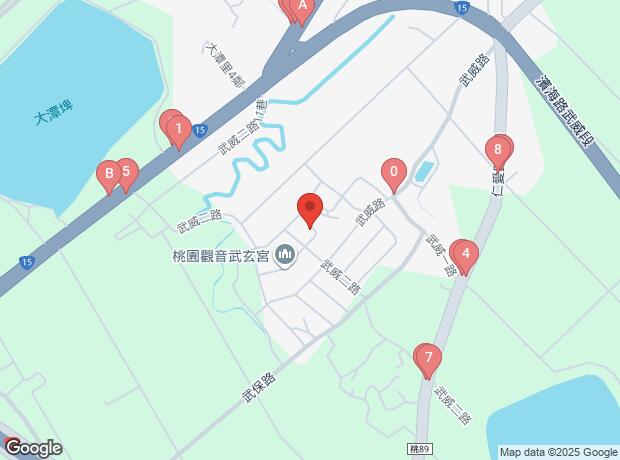Tap the map marker labeled 0
Viewport: 620px width, 460px height.
coord(394,173)
